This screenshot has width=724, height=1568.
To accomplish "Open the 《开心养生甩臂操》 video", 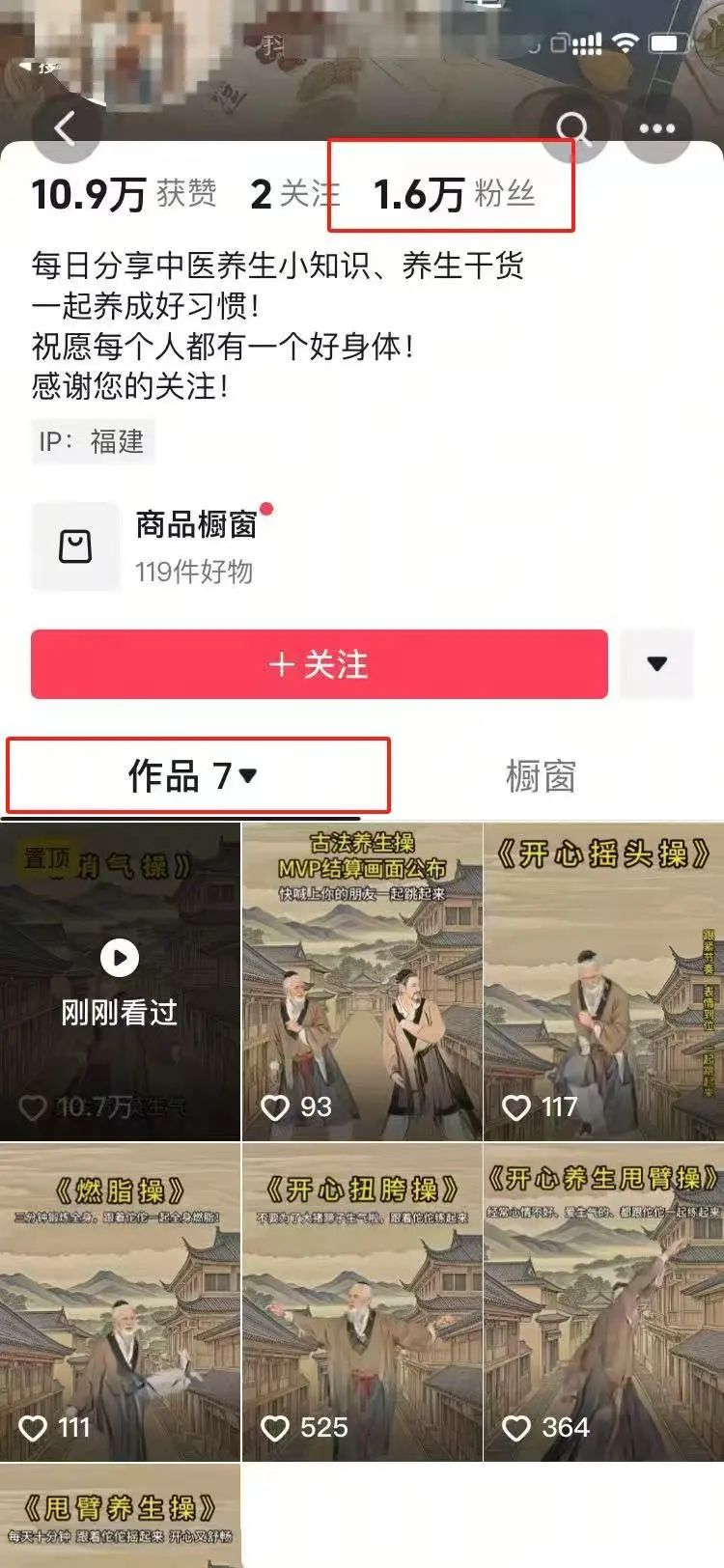I will pos(604,1302).
